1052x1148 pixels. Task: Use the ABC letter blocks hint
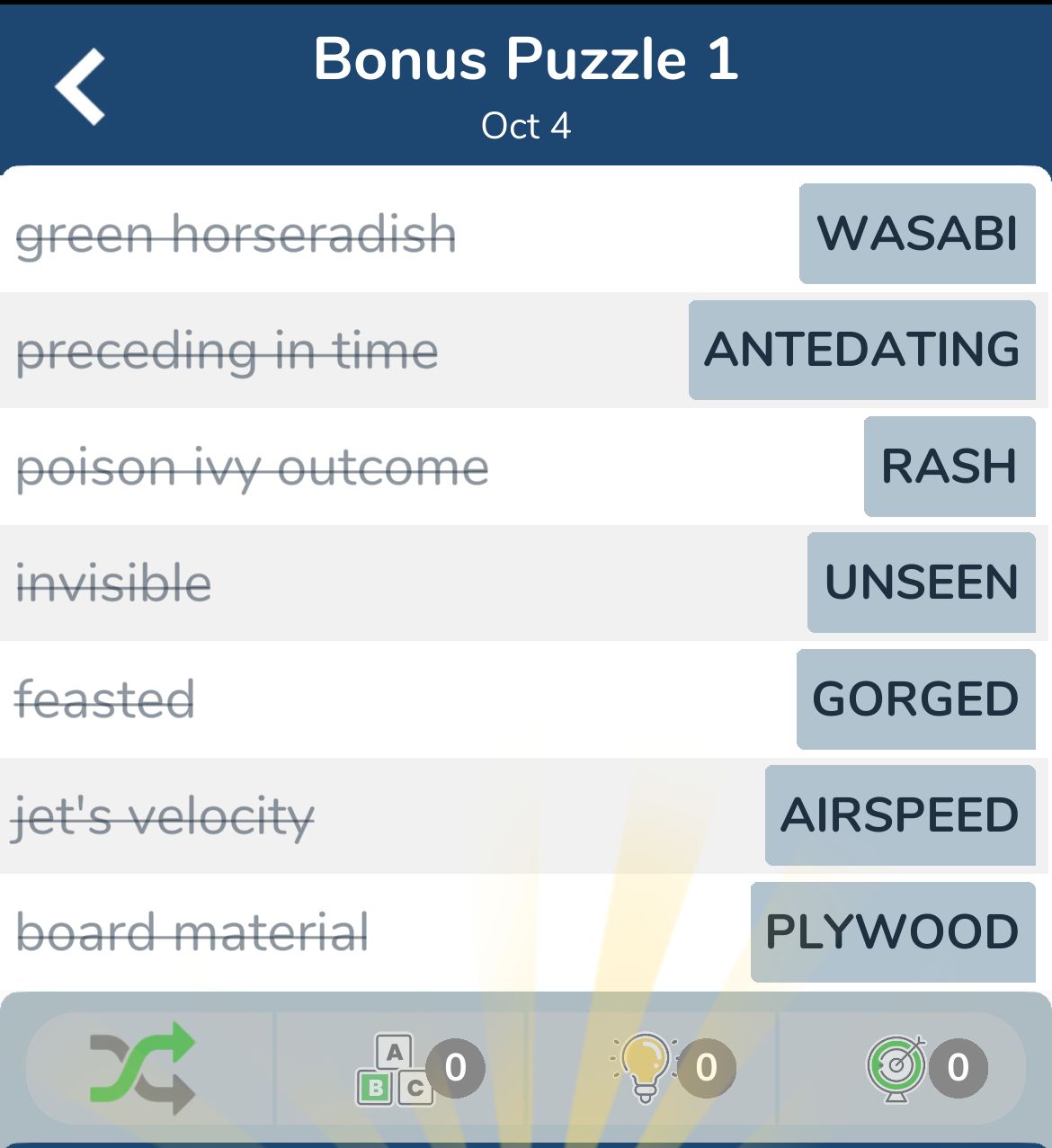point(396,1068)
